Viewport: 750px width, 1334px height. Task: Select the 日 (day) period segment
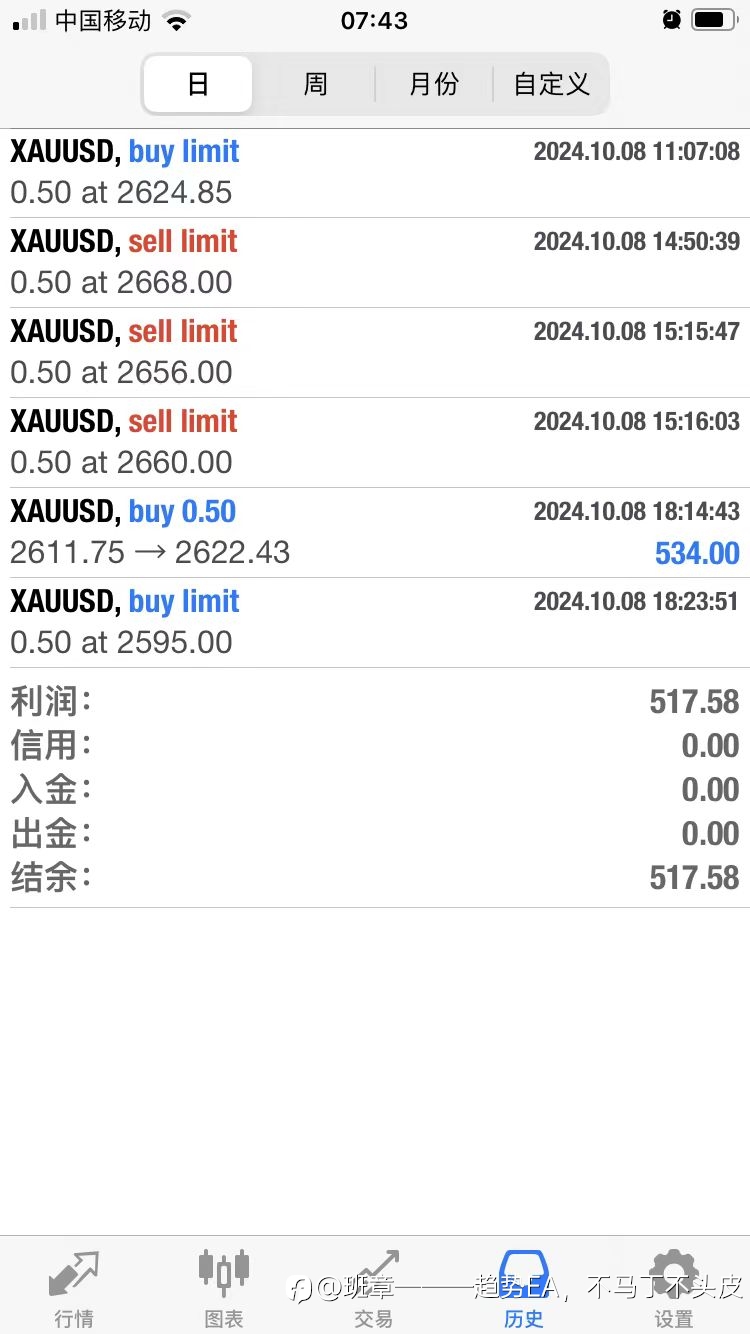198,84
